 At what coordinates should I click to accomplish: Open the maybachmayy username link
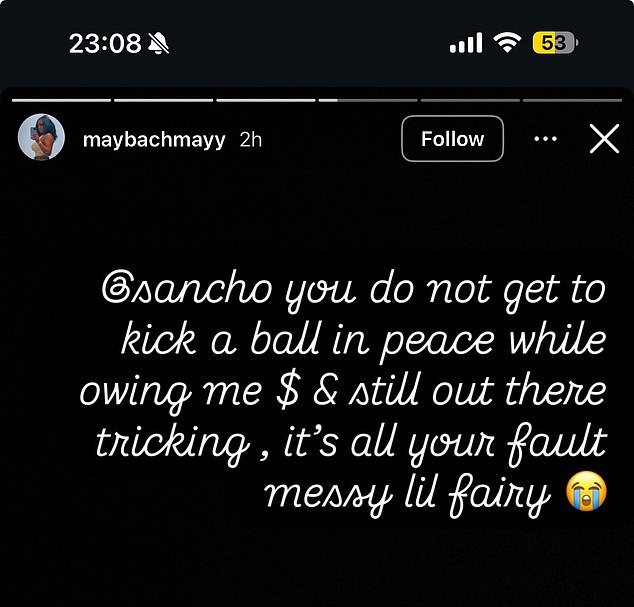(154, 139)
